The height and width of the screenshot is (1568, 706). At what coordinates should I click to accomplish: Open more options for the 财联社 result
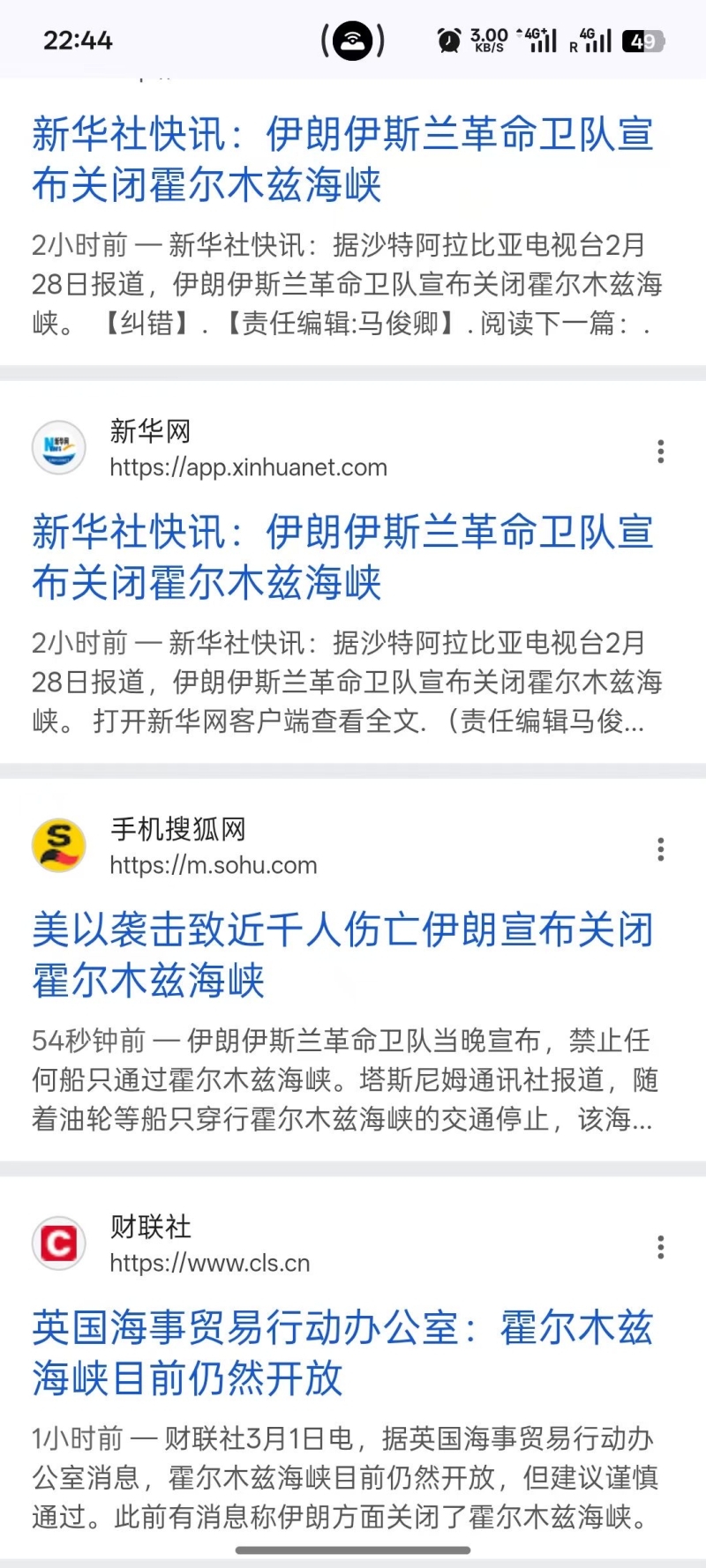point(660,1247)
